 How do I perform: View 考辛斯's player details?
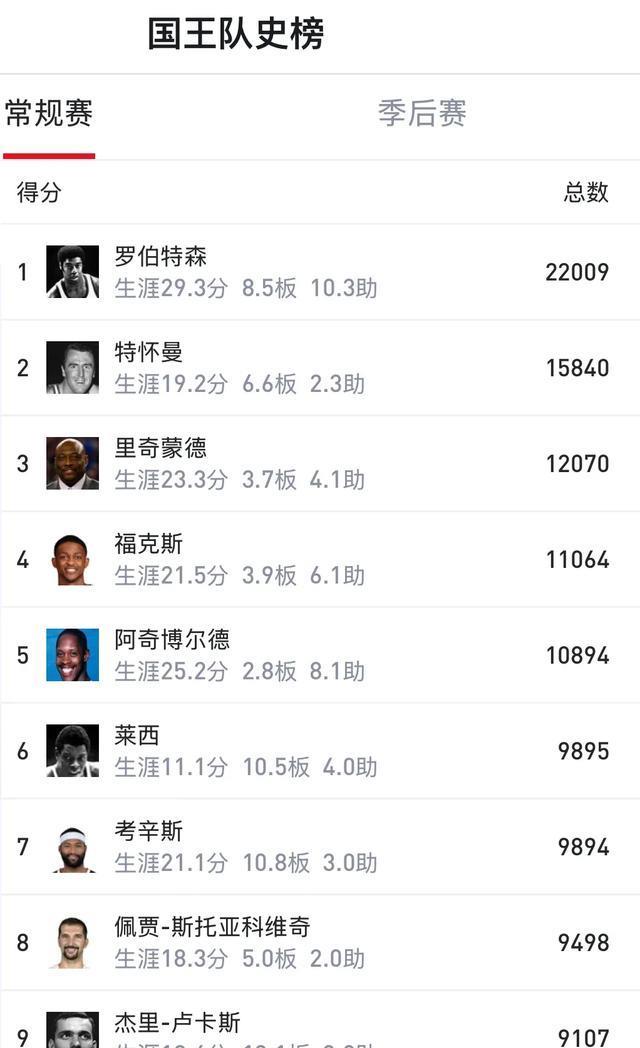pyautogui.click(x=320, y=847)
